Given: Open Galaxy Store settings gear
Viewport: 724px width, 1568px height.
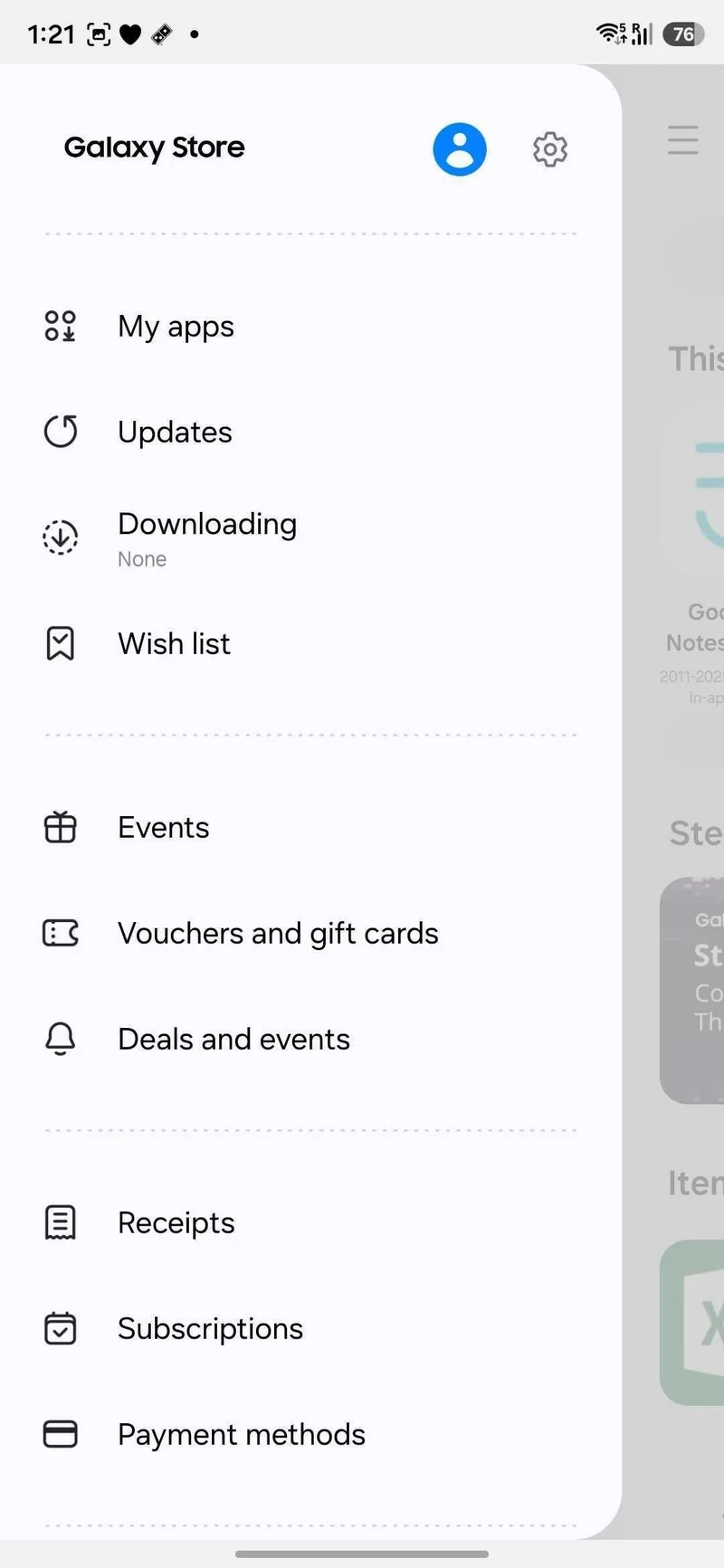Looking at the screenshot, I should 549,149.
